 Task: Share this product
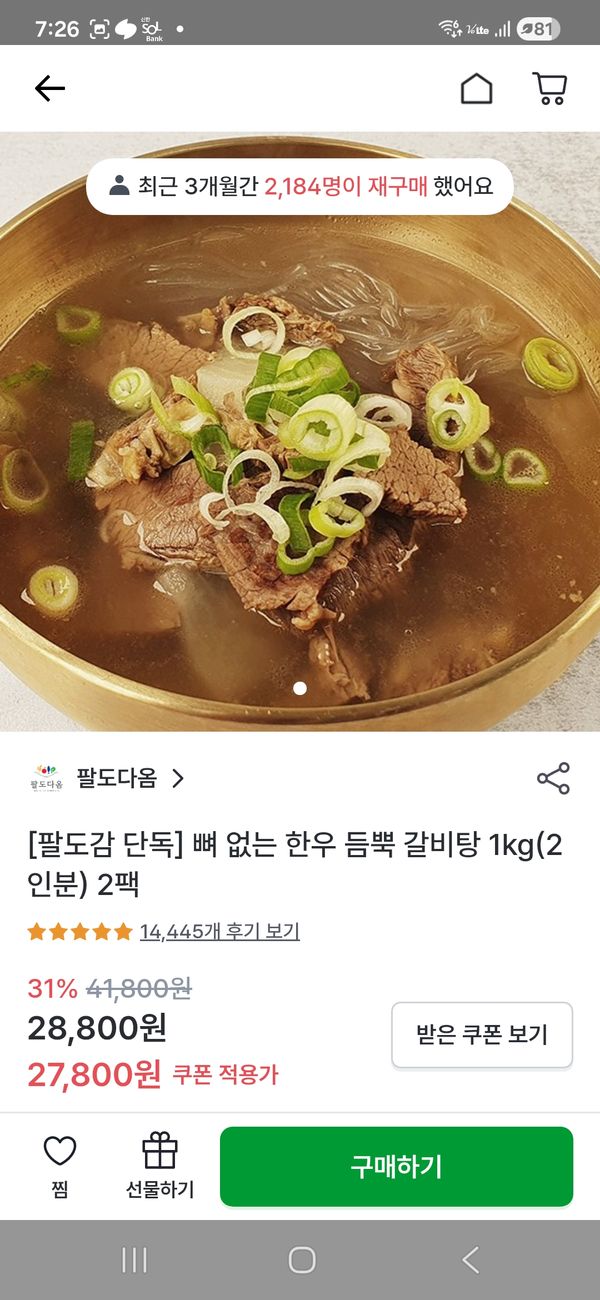coord(553,778)
